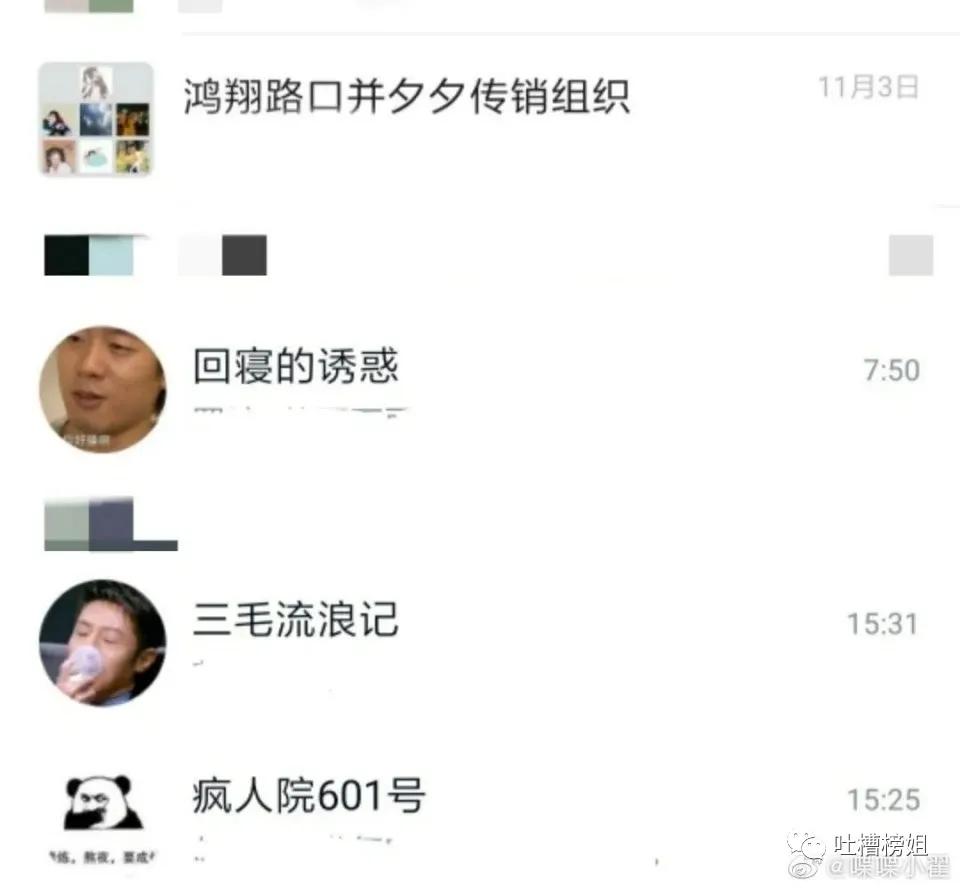
Task: Enter the 疯人院601号 chat thread
Action: (308, 797)
